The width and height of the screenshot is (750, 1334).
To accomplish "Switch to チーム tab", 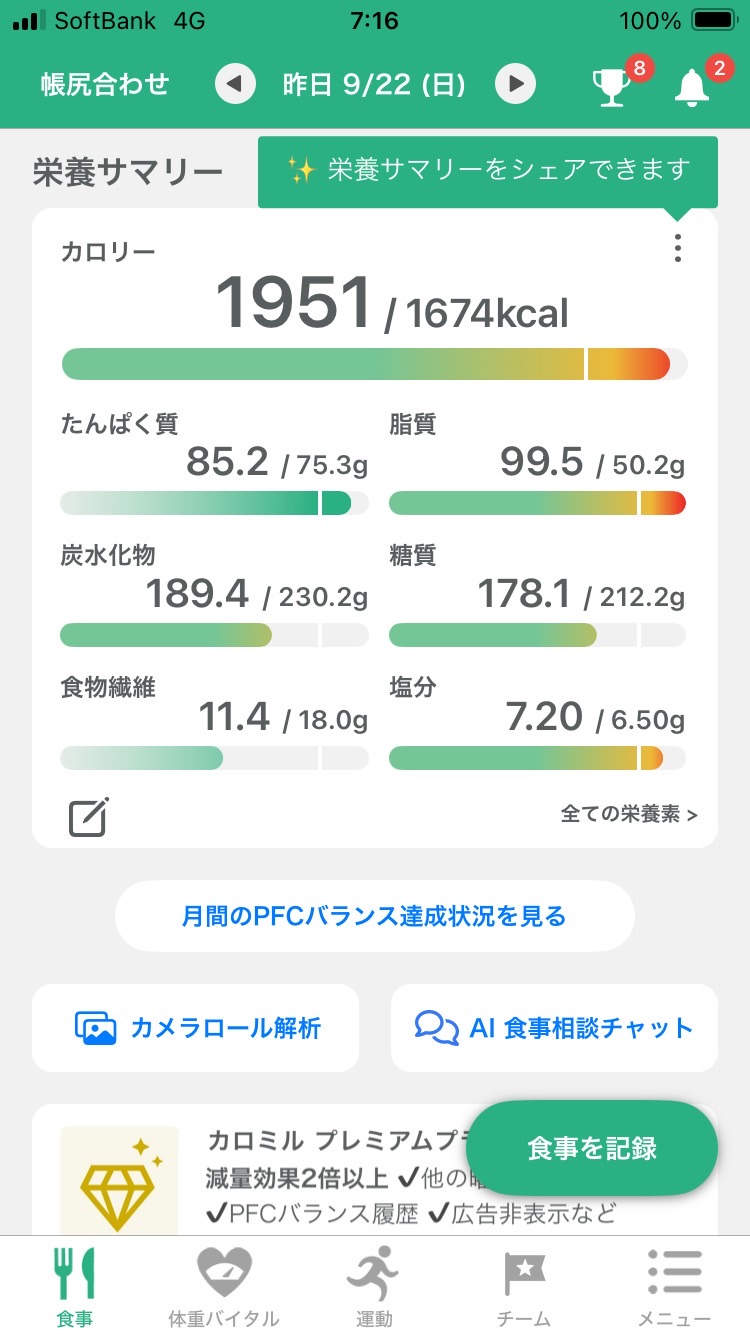I will tap(524, 1286).
